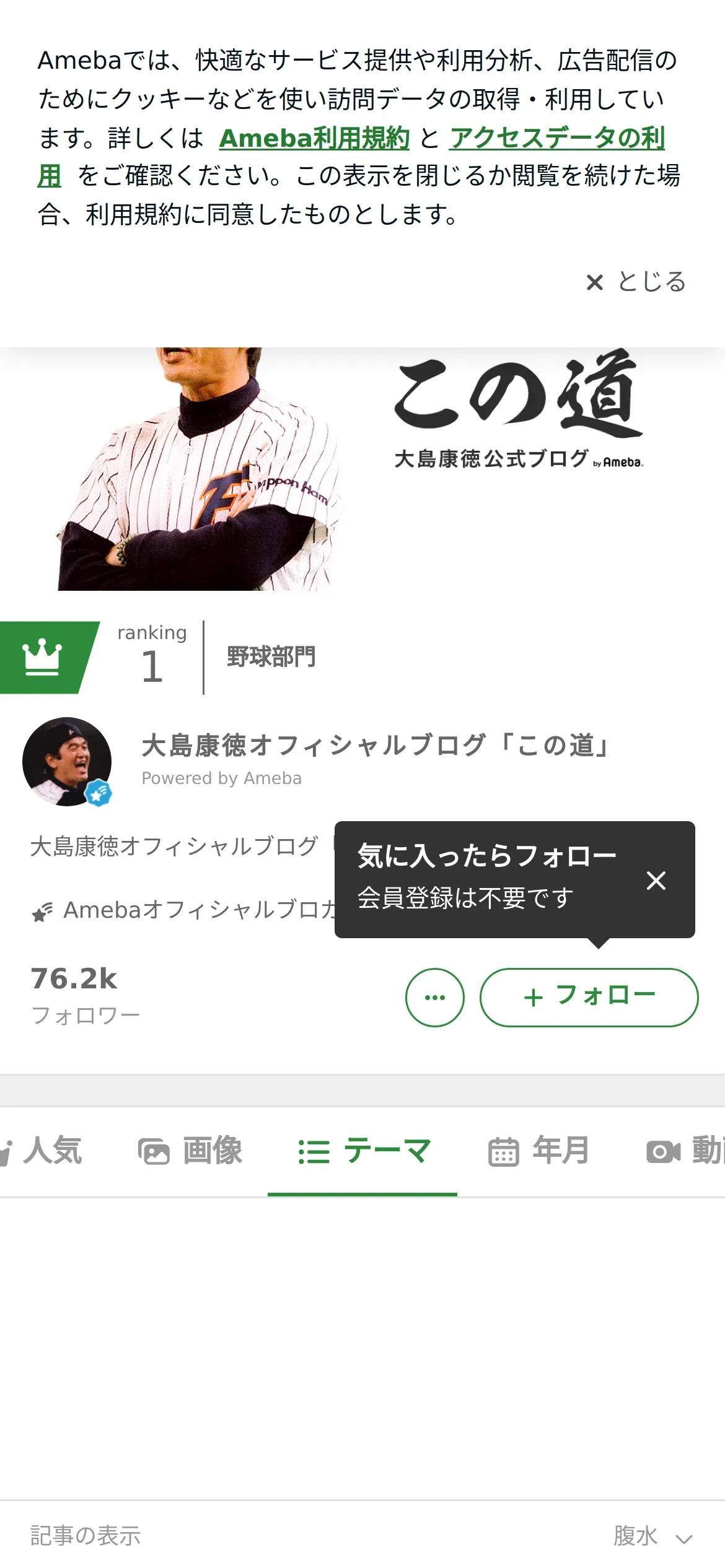Open the blog author's profile picture
725x1568 pixels.
tap(67, 762)
